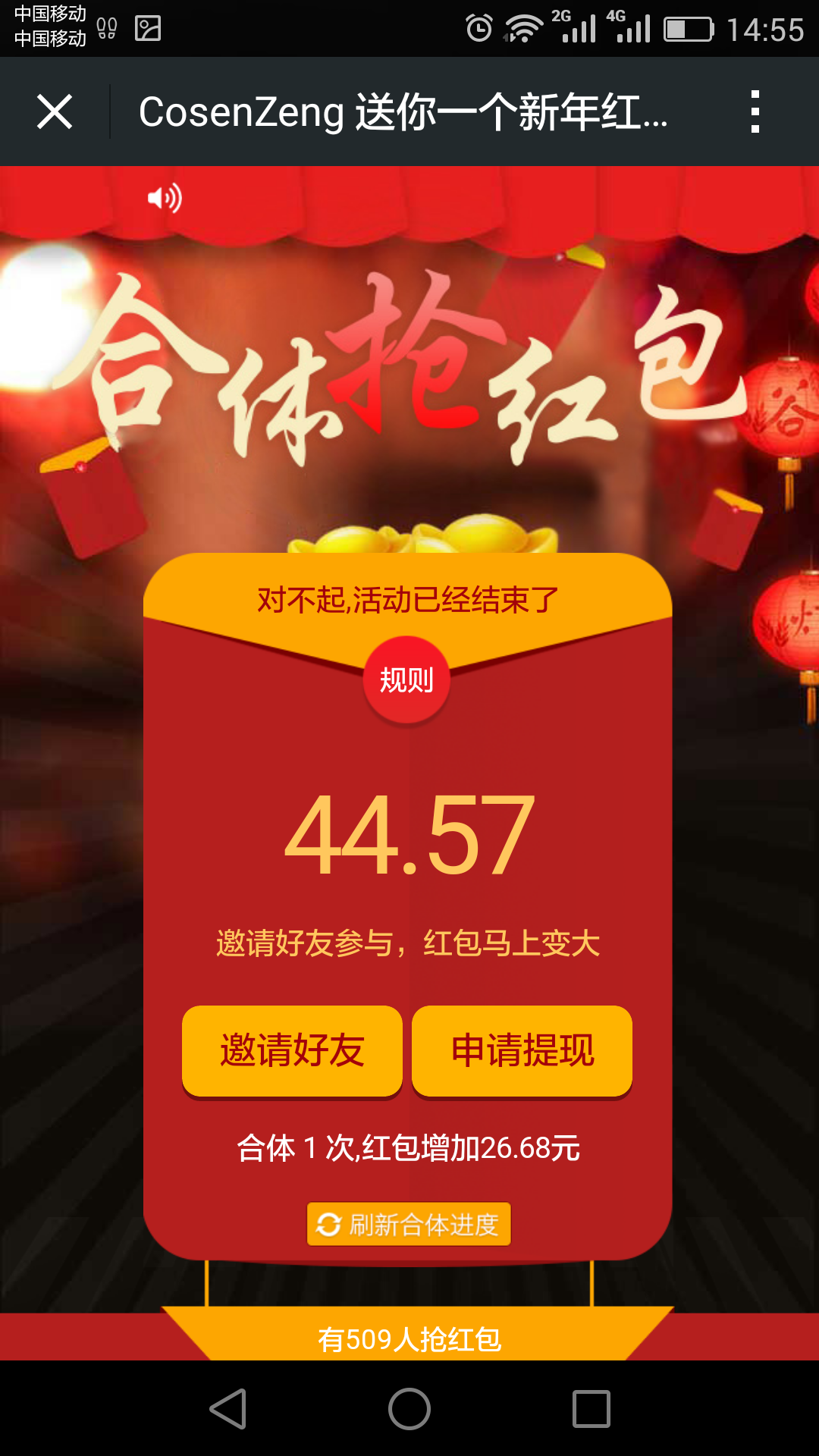Image resolution: width=819 pixels, height=1456 pixels.
Task: Tap 申请提现 to request withdrawal
Action: pos(522,1050)
